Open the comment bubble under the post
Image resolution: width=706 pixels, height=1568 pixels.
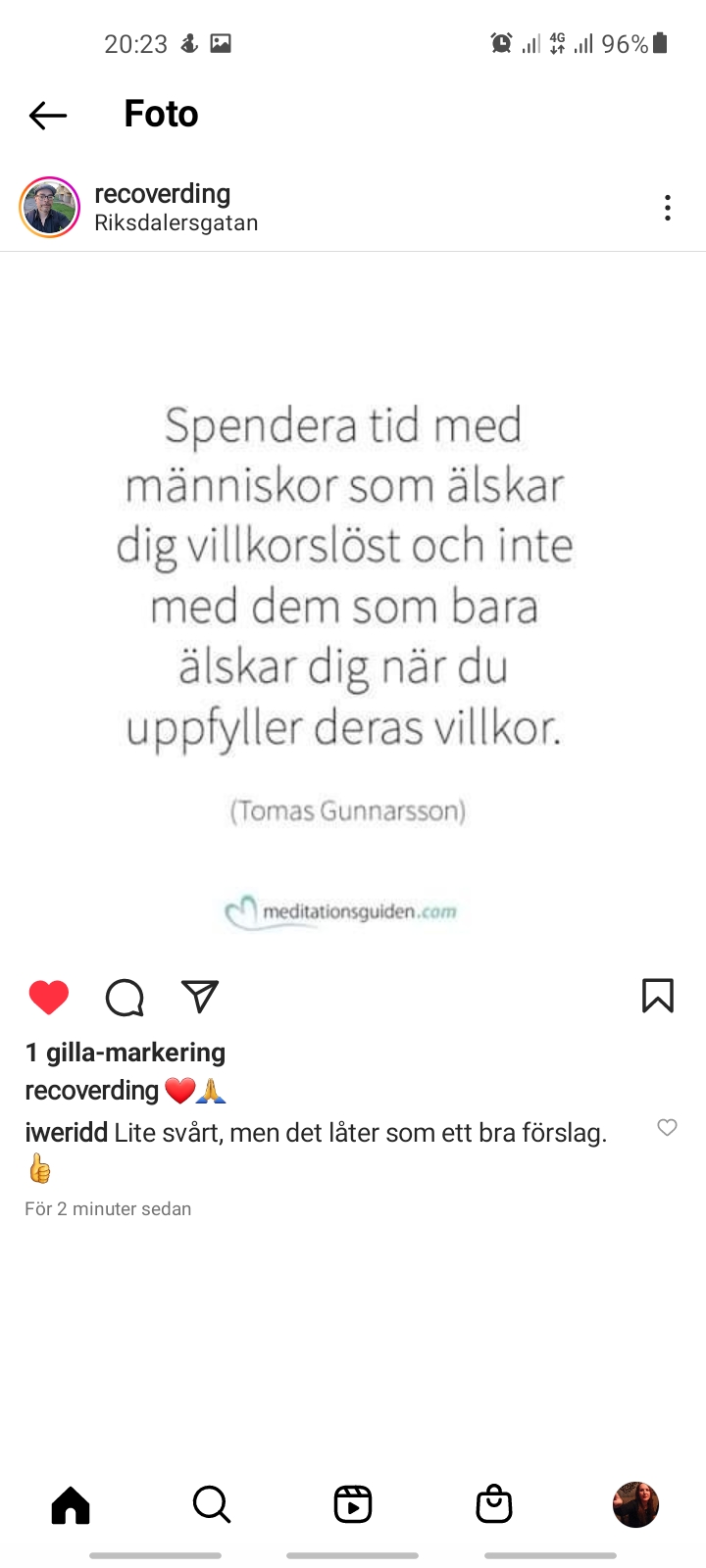pyautogui.click(x=125, y=998)
